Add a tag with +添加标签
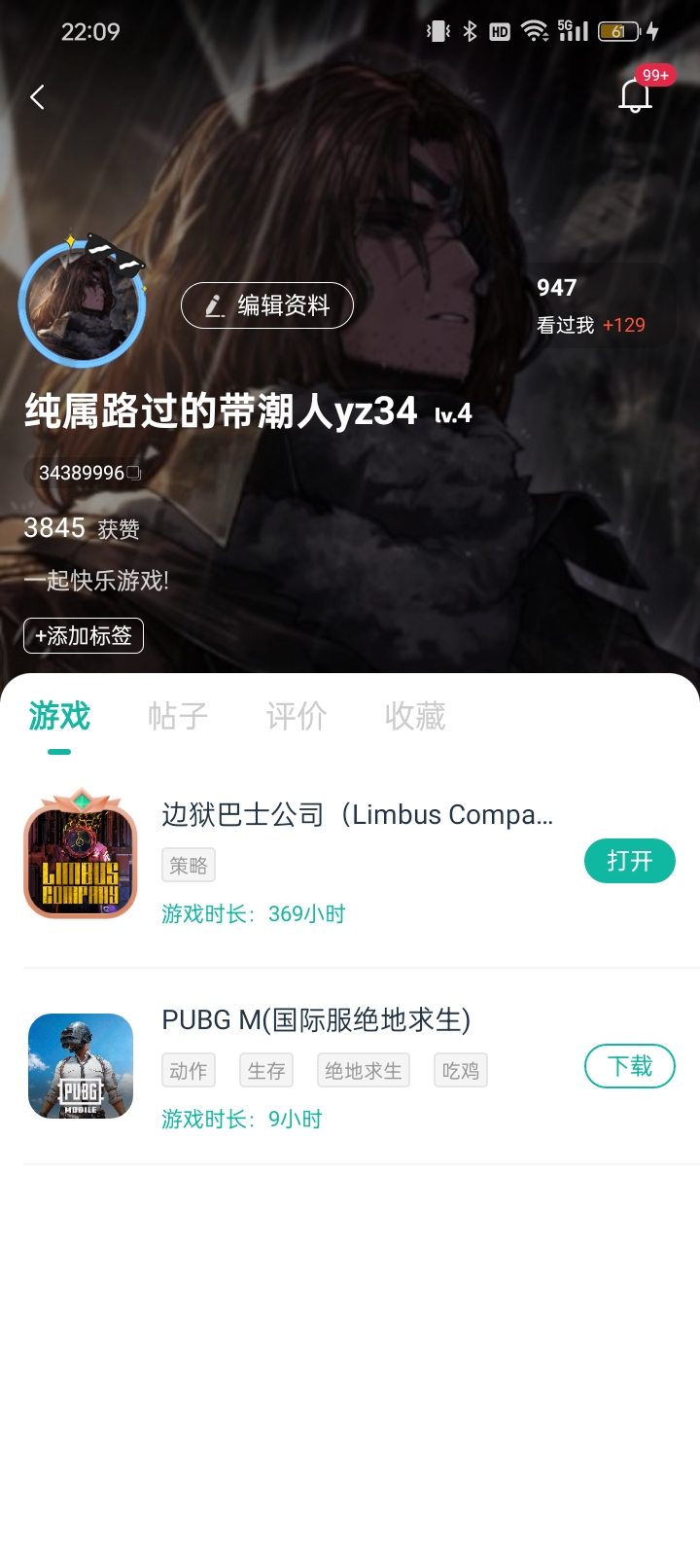700x1568 pixels. pos(84,636)
